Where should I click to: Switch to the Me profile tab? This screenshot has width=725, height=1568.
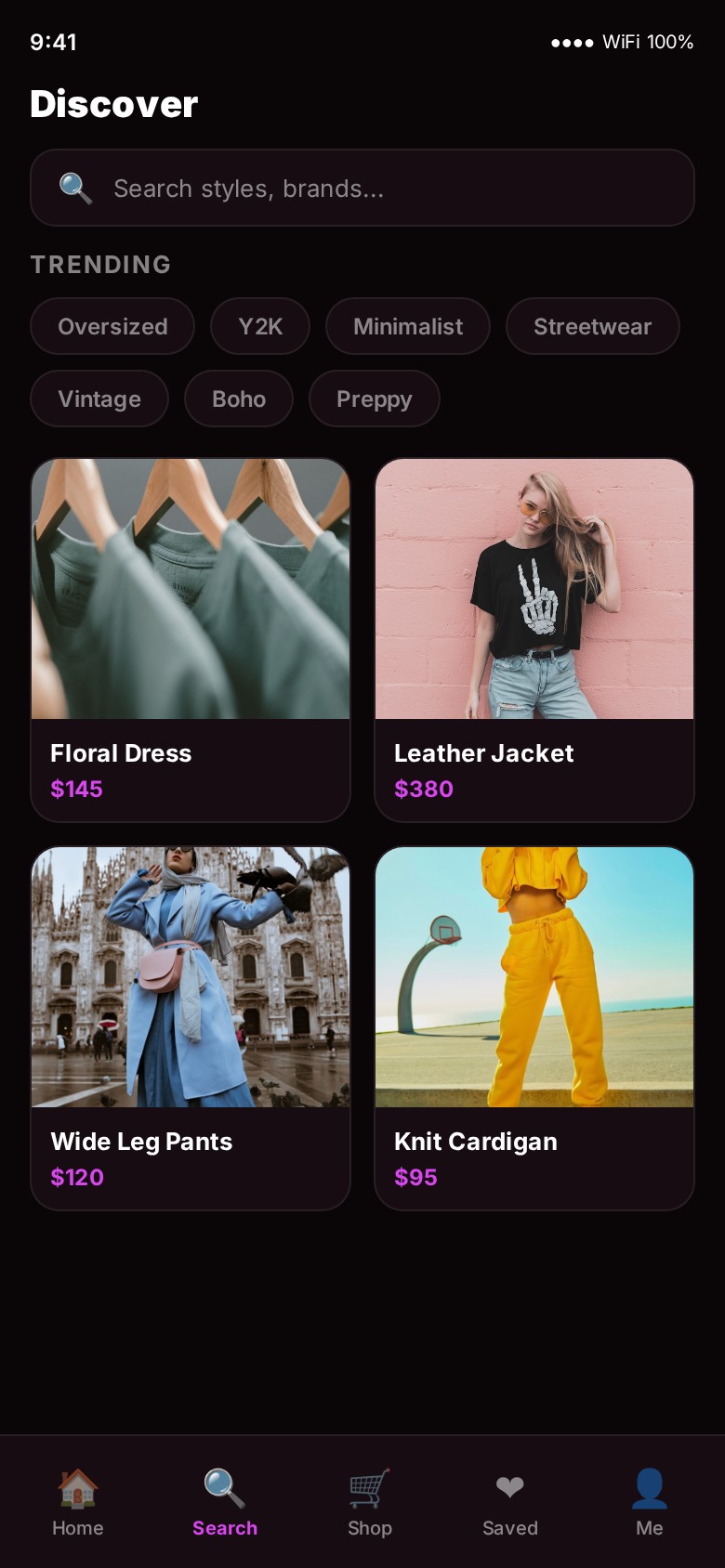tap(649, 1502)
